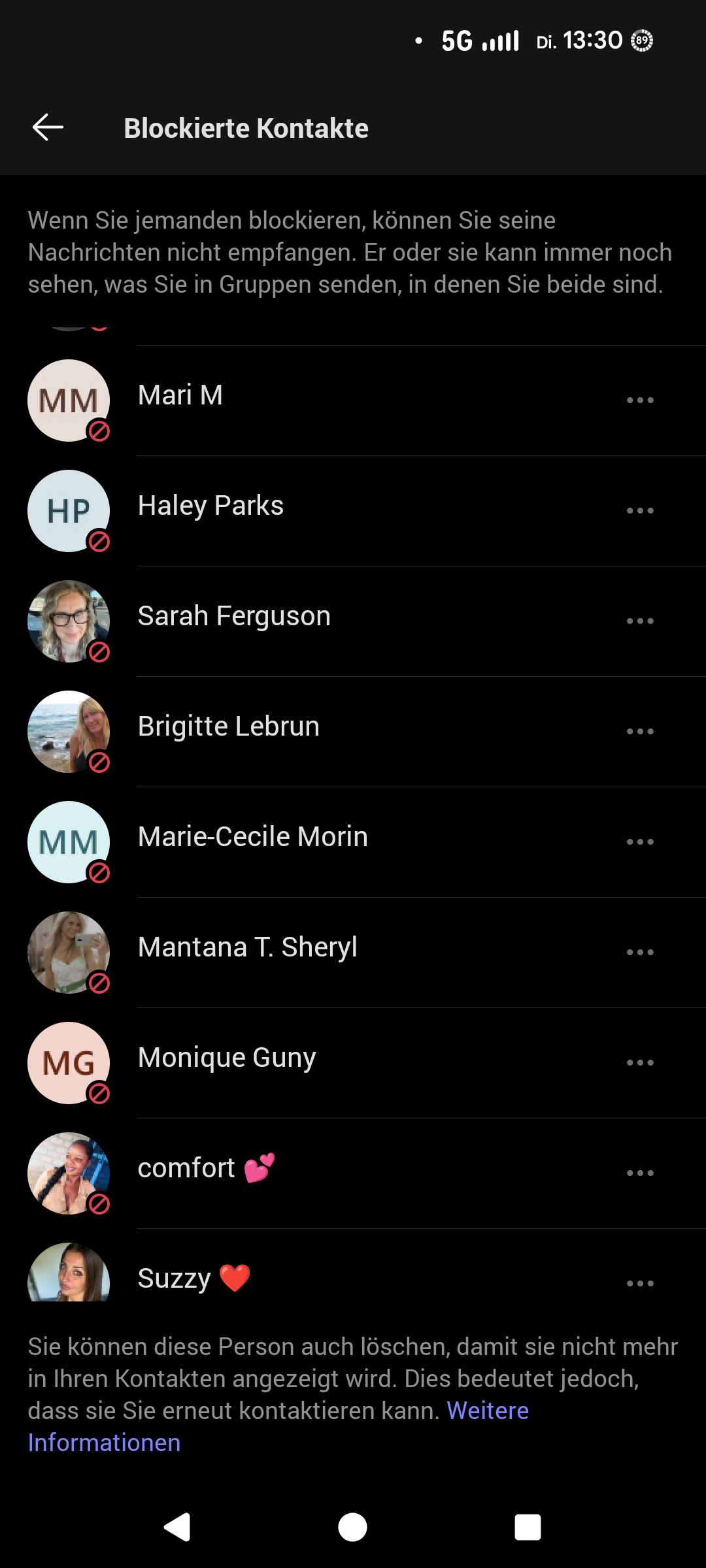Tap the system home button

coord(352,1527)
